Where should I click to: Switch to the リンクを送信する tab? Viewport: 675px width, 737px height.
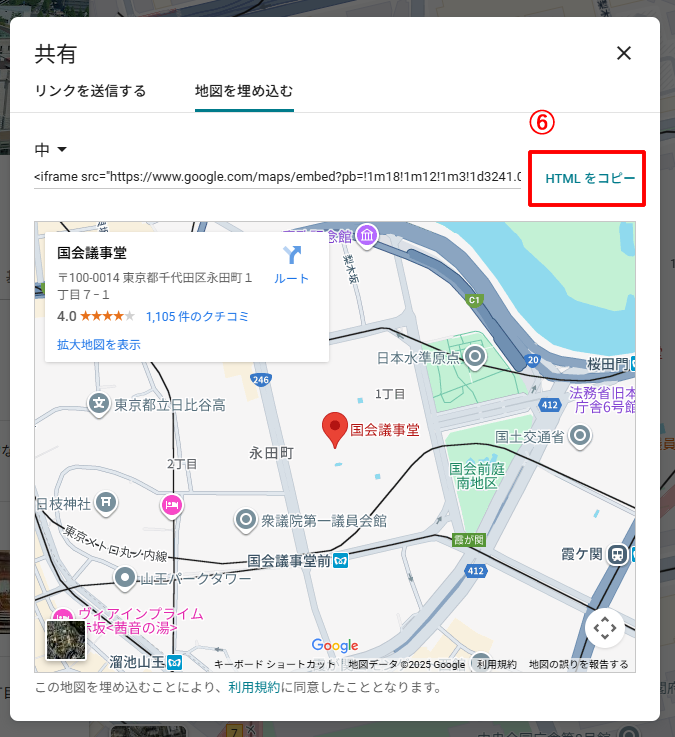coord(90,91)
